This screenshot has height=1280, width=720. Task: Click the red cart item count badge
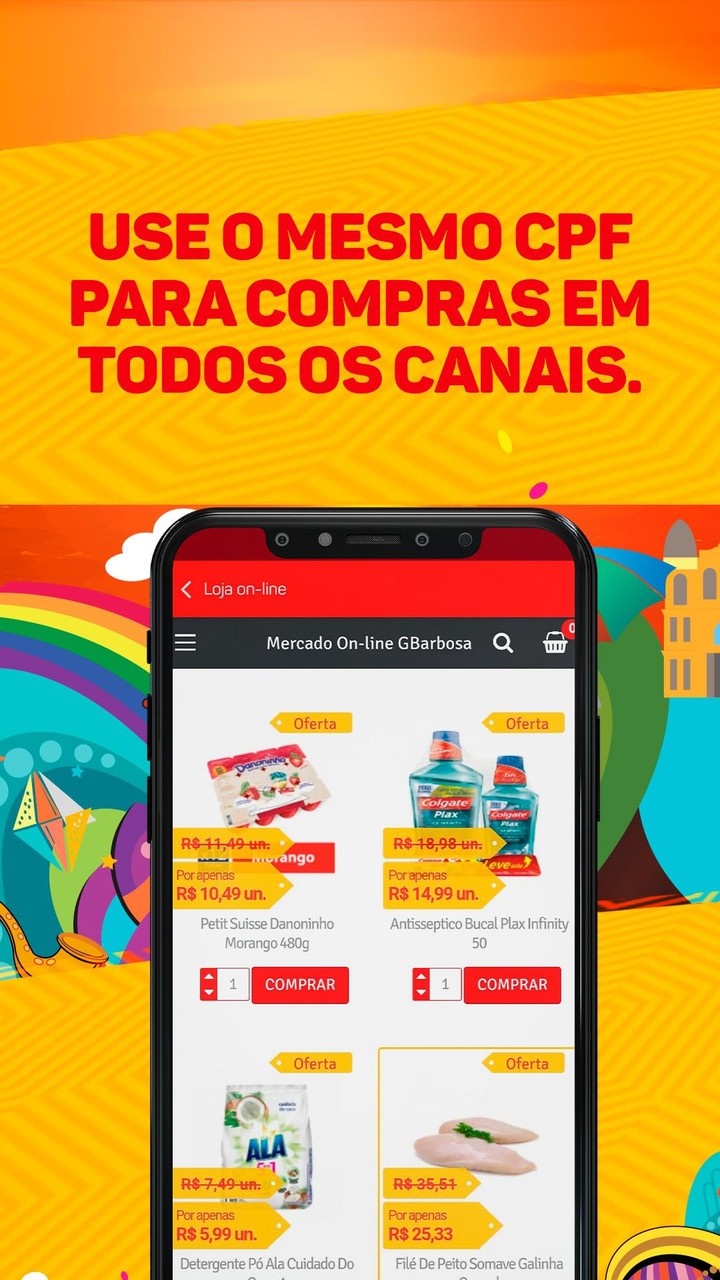click(x=570, y=628)
